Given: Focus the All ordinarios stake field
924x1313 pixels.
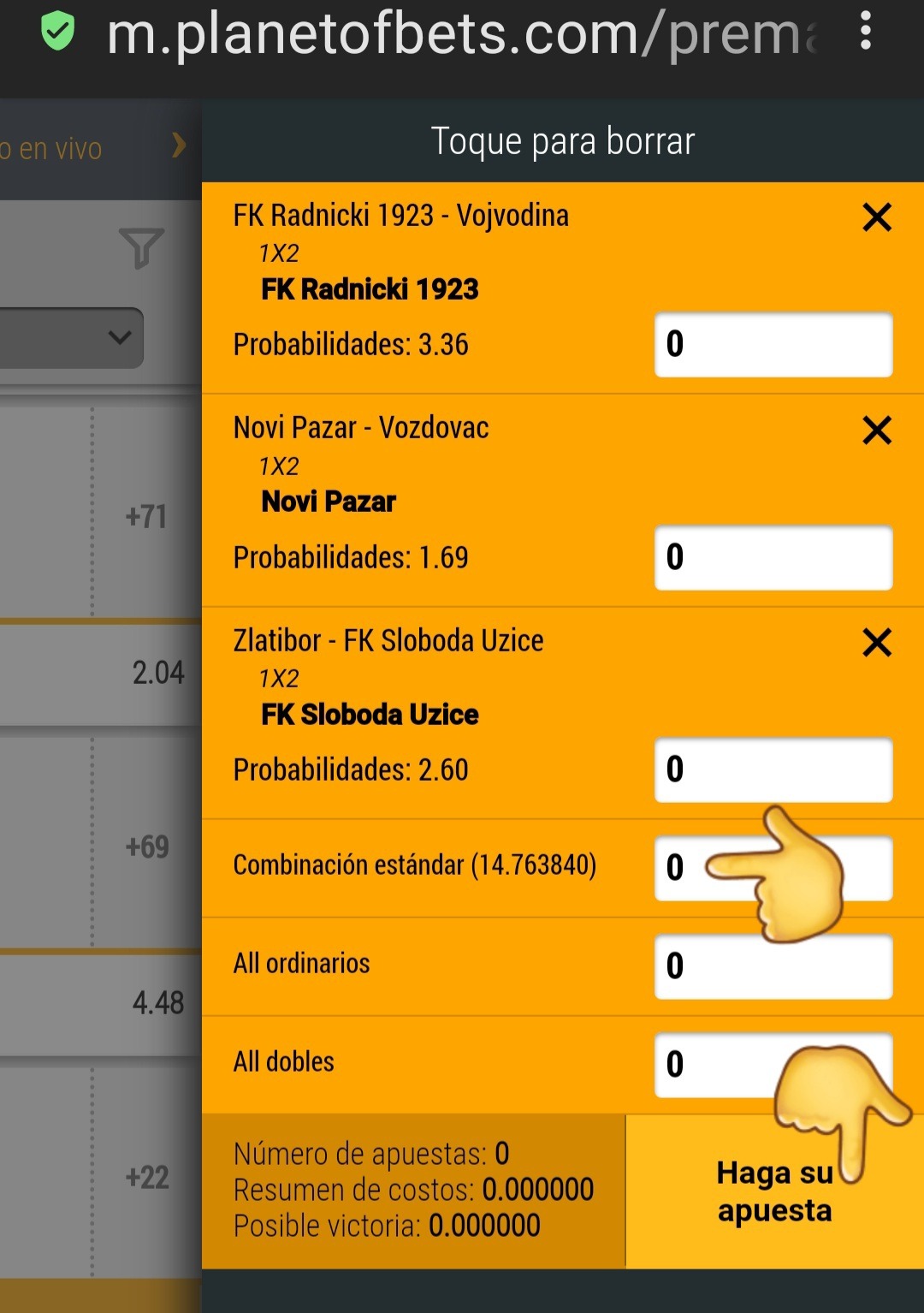Looking at the screenshot, I should (773, 966).
